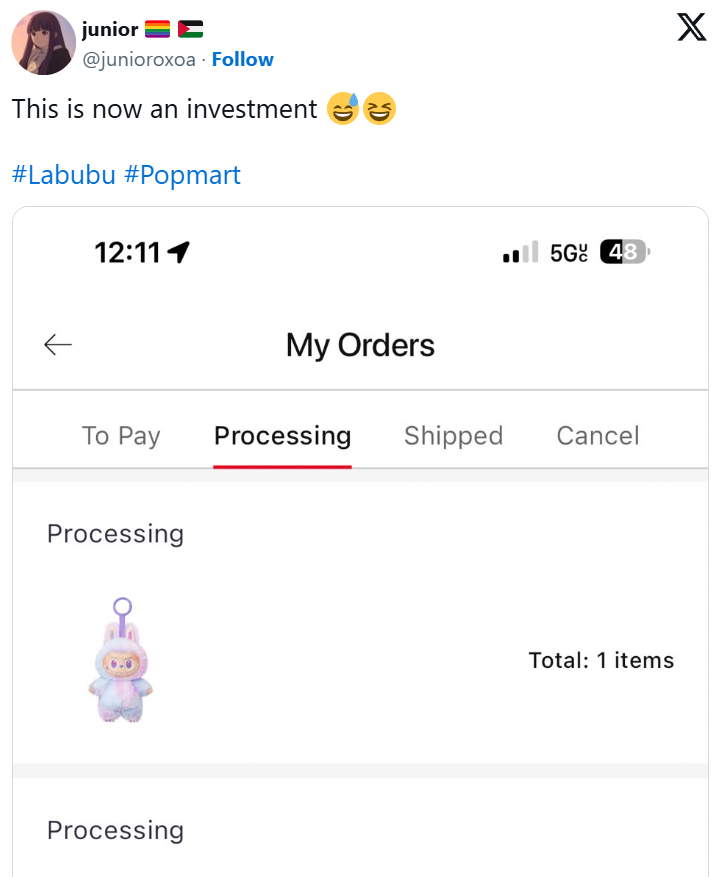Screen dimensions: 722x877
Task: View this post on X via logo
Action: [x=691, y=27]
